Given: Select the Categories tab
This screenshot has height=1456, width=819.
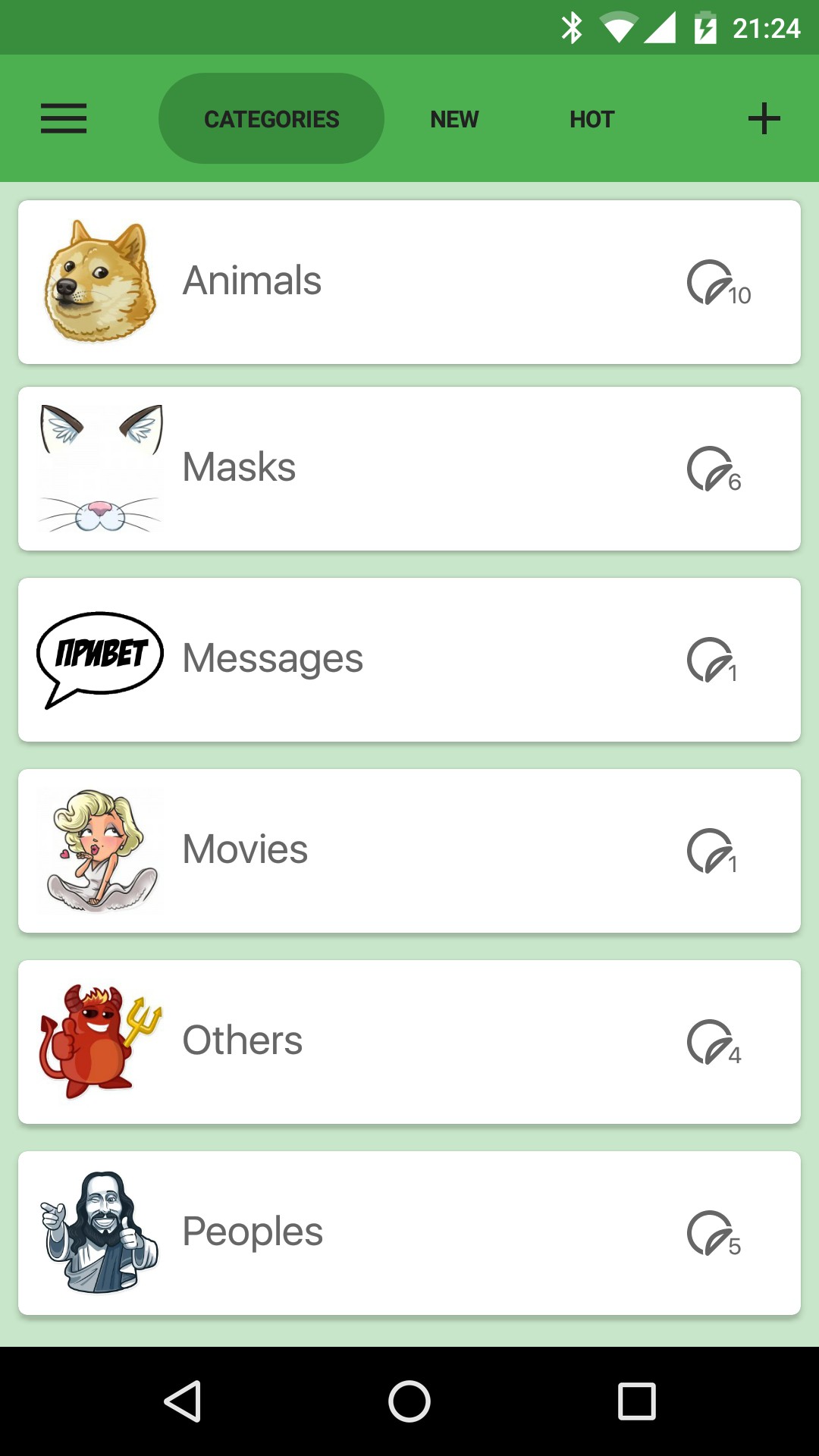Looking at the screenshot, I should pyautogui.click(x=271, y=119).
